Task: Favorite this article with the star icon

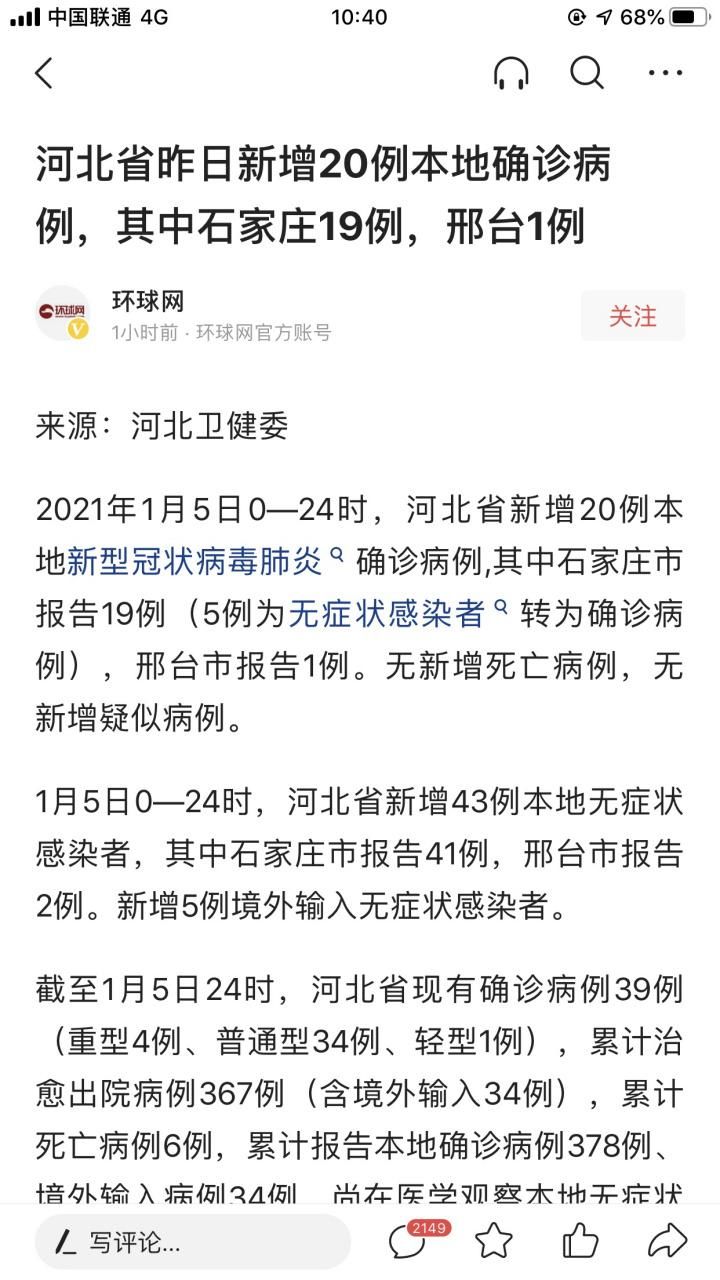Action: [494, 1242]
